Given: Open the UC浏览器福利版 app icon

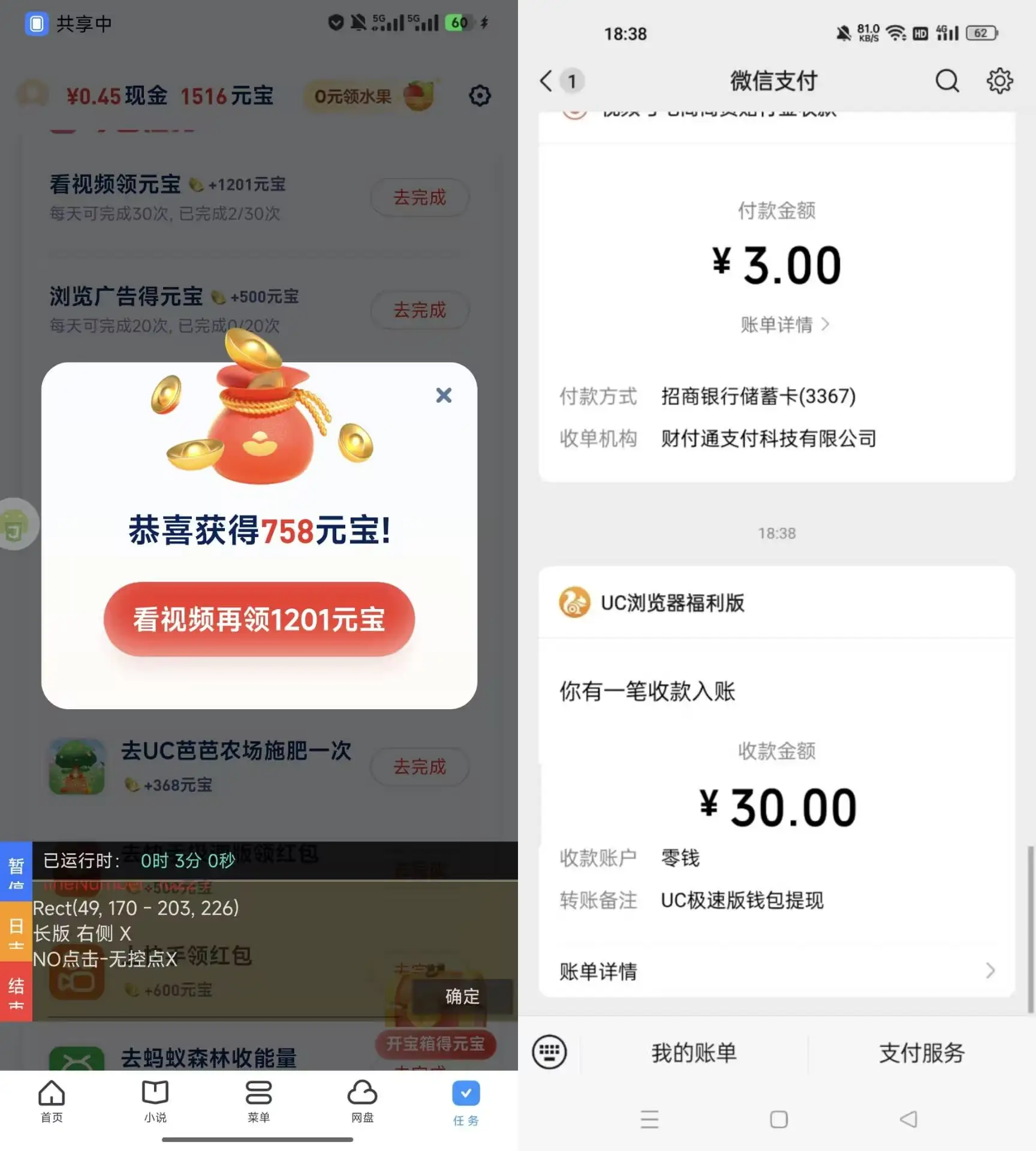Looking at the screenshot, I should (576, 604).
